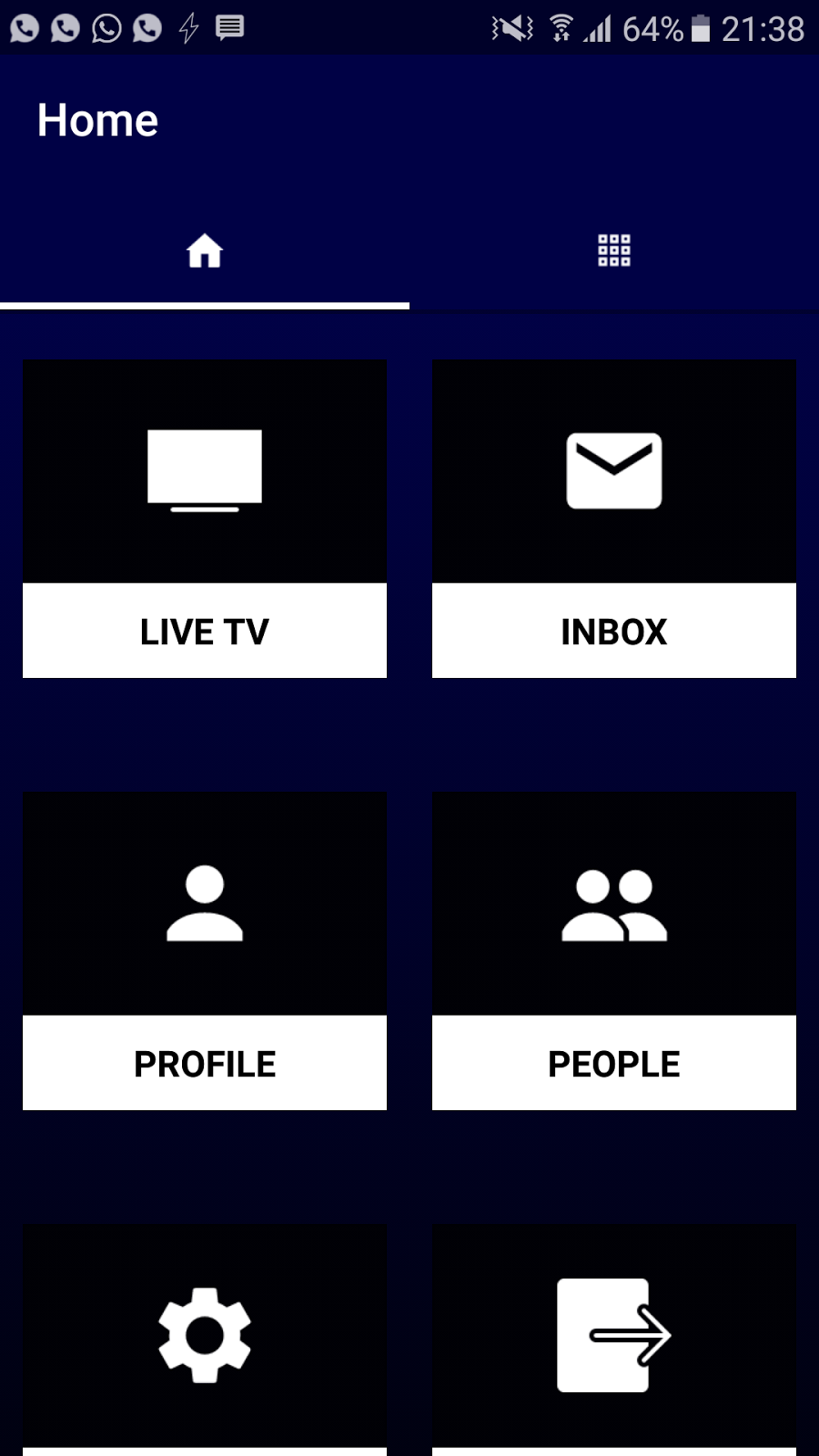Open the Inbox tile
Screen dimensions: 819x1456
click(614, 519)
